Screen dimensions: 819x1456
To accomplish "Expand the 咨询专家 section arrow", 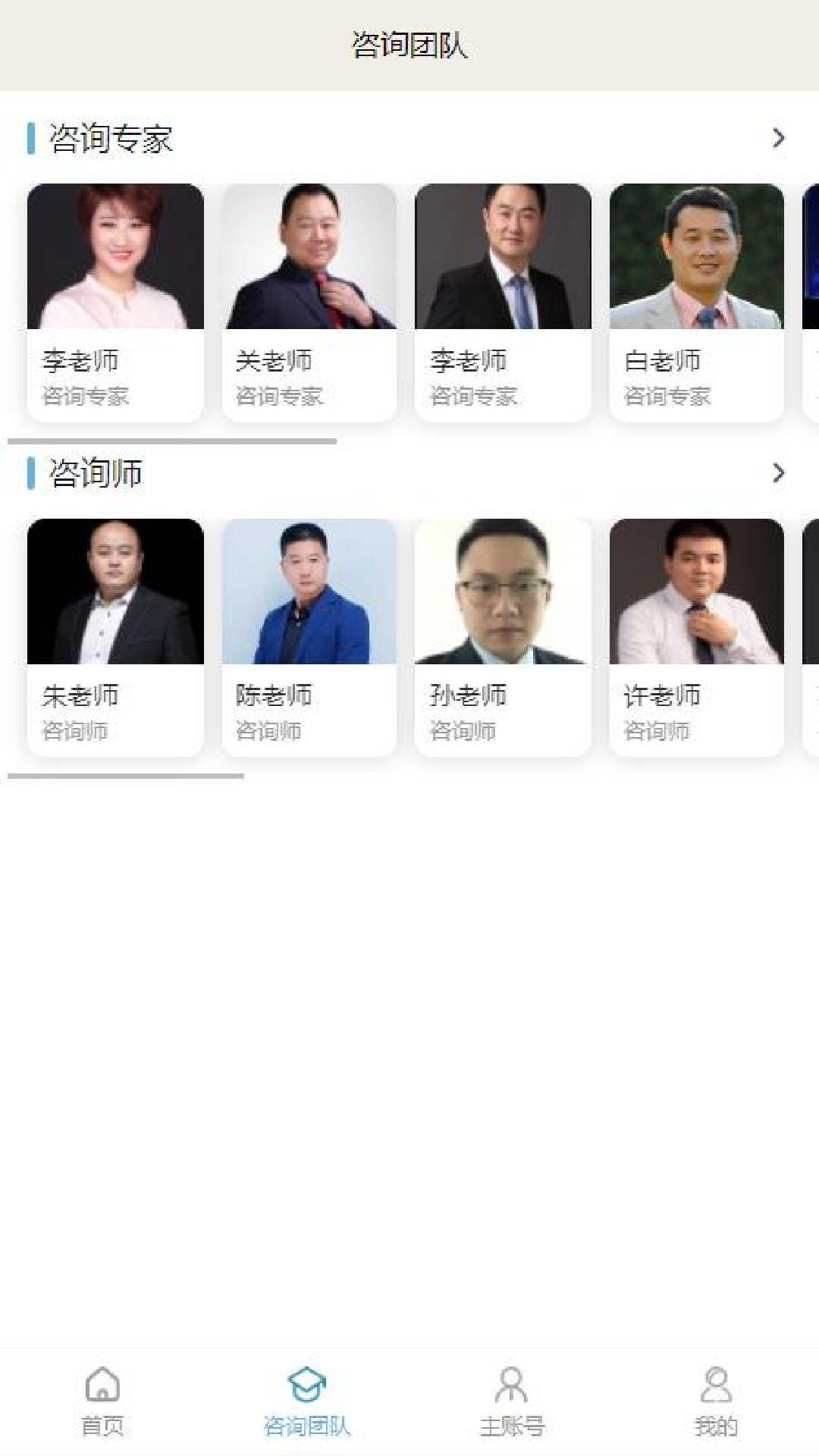I will 778,138.
